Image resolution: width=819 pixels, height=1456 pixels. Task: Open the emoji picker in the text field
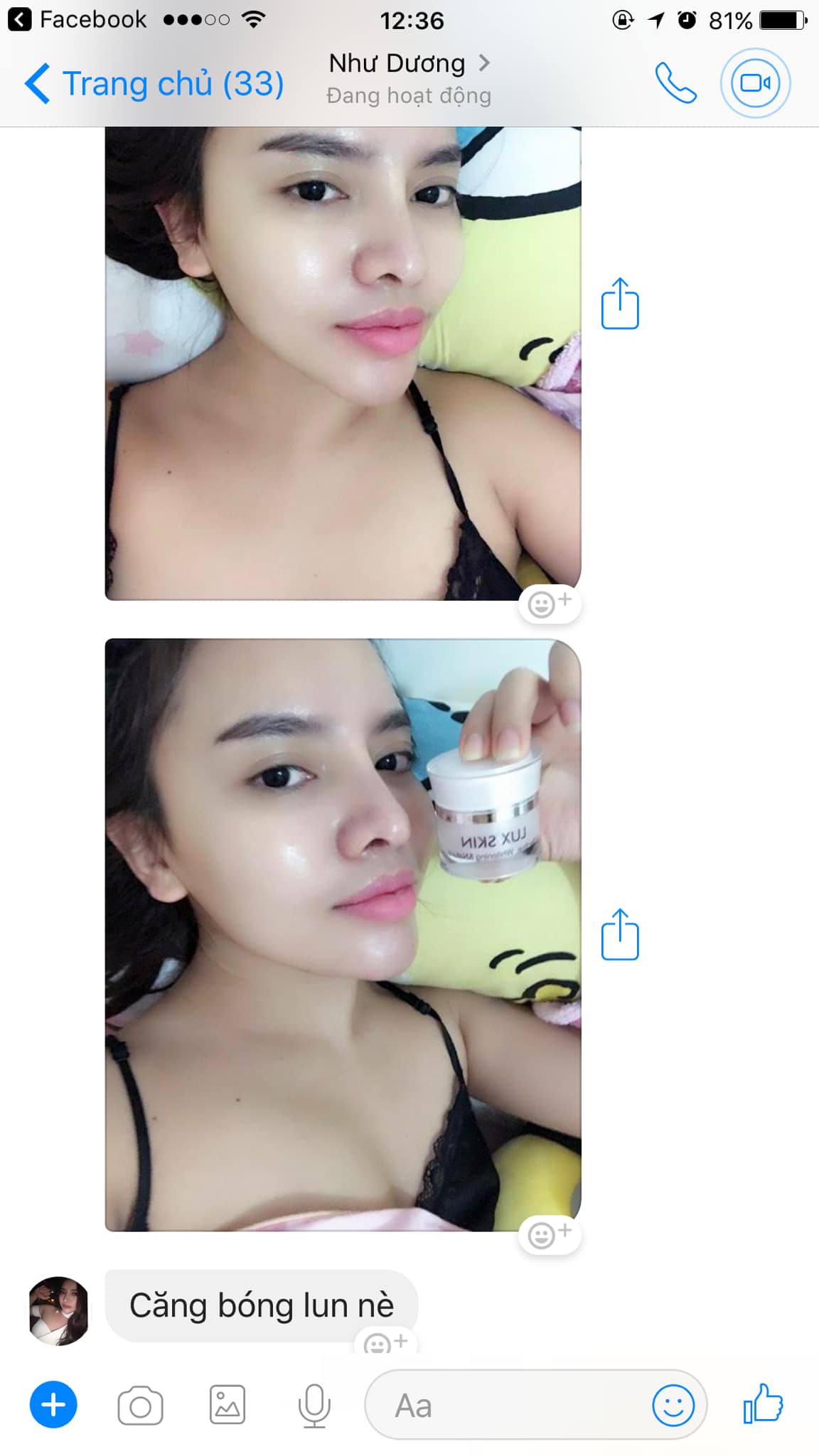tap(673, 1405)
